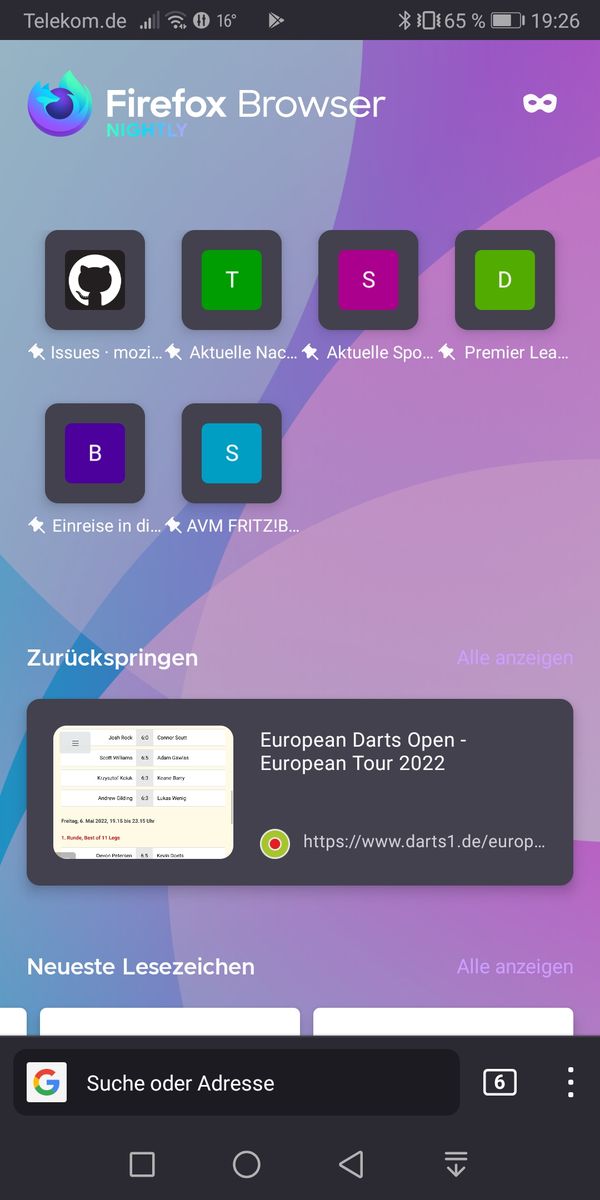Open the Einreise shortcut tile

point(95,453)
